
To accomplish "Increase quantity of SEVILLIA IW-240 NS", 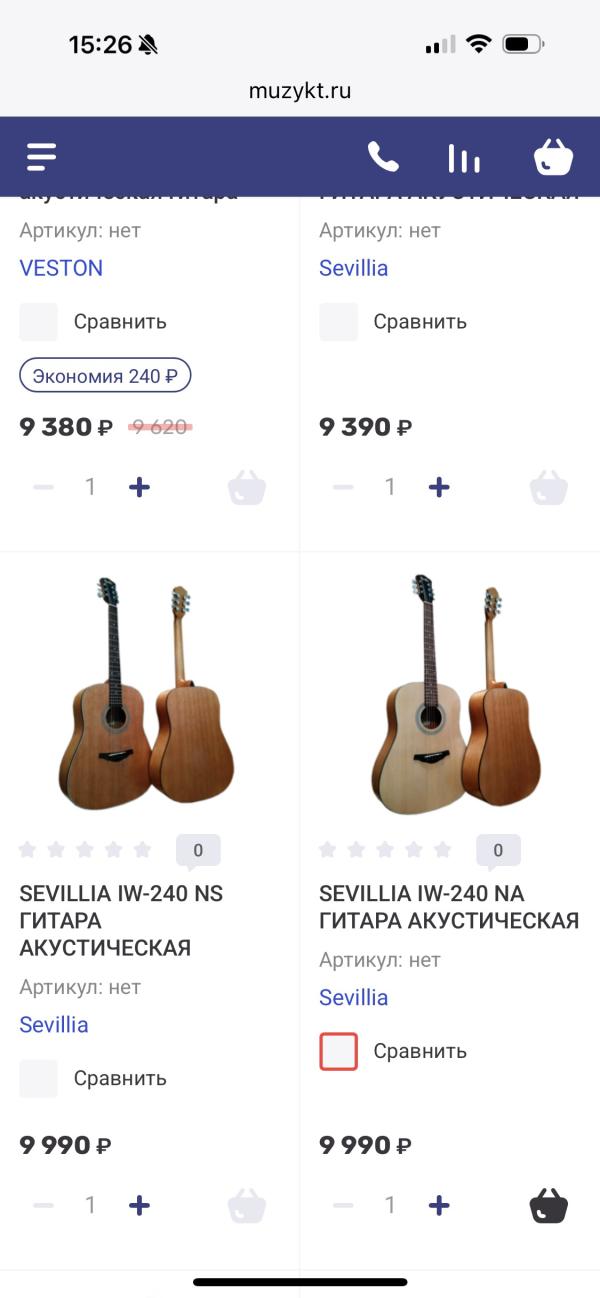I will [x=139, y=1205].
